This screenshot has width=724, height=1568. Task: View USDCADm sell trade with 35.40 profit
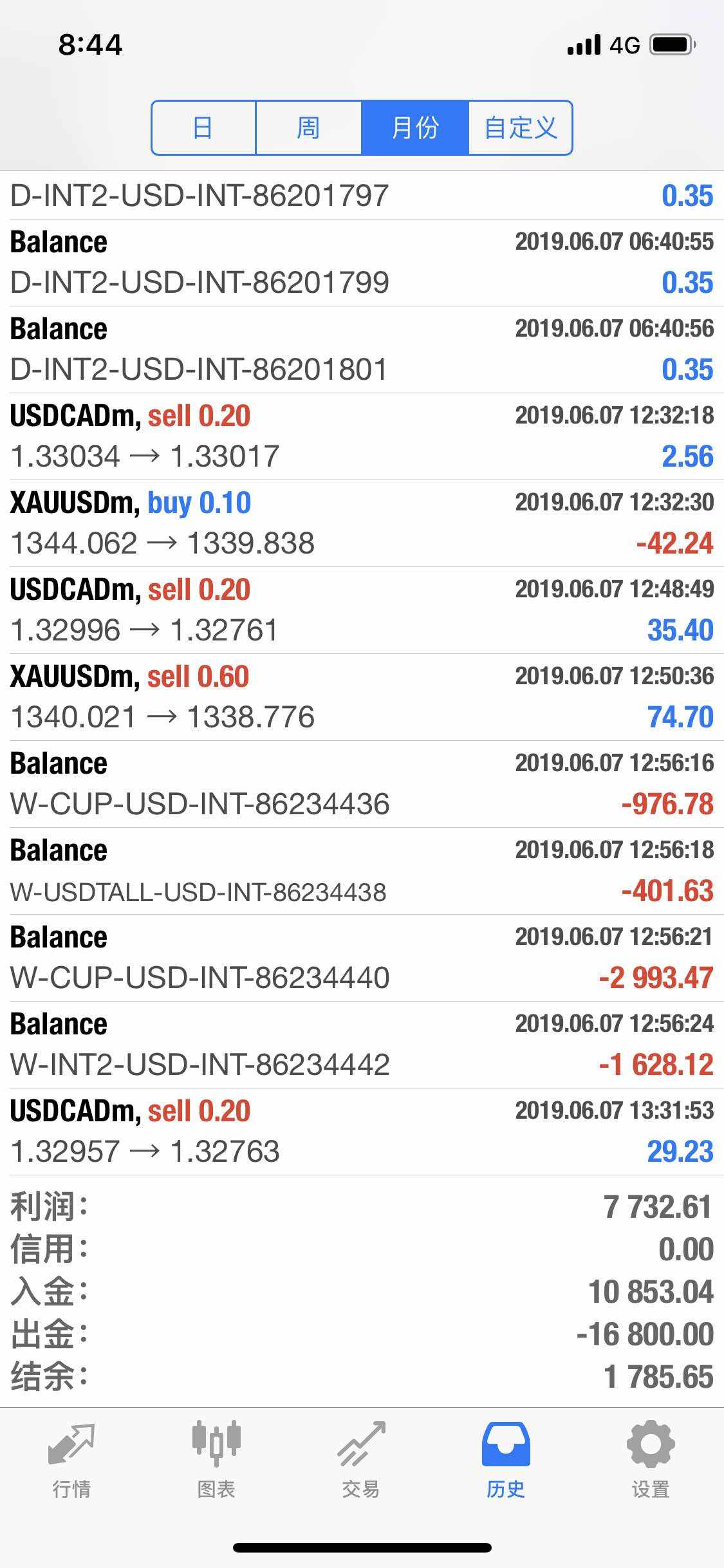pyautogui.click(x=362, y=610)
